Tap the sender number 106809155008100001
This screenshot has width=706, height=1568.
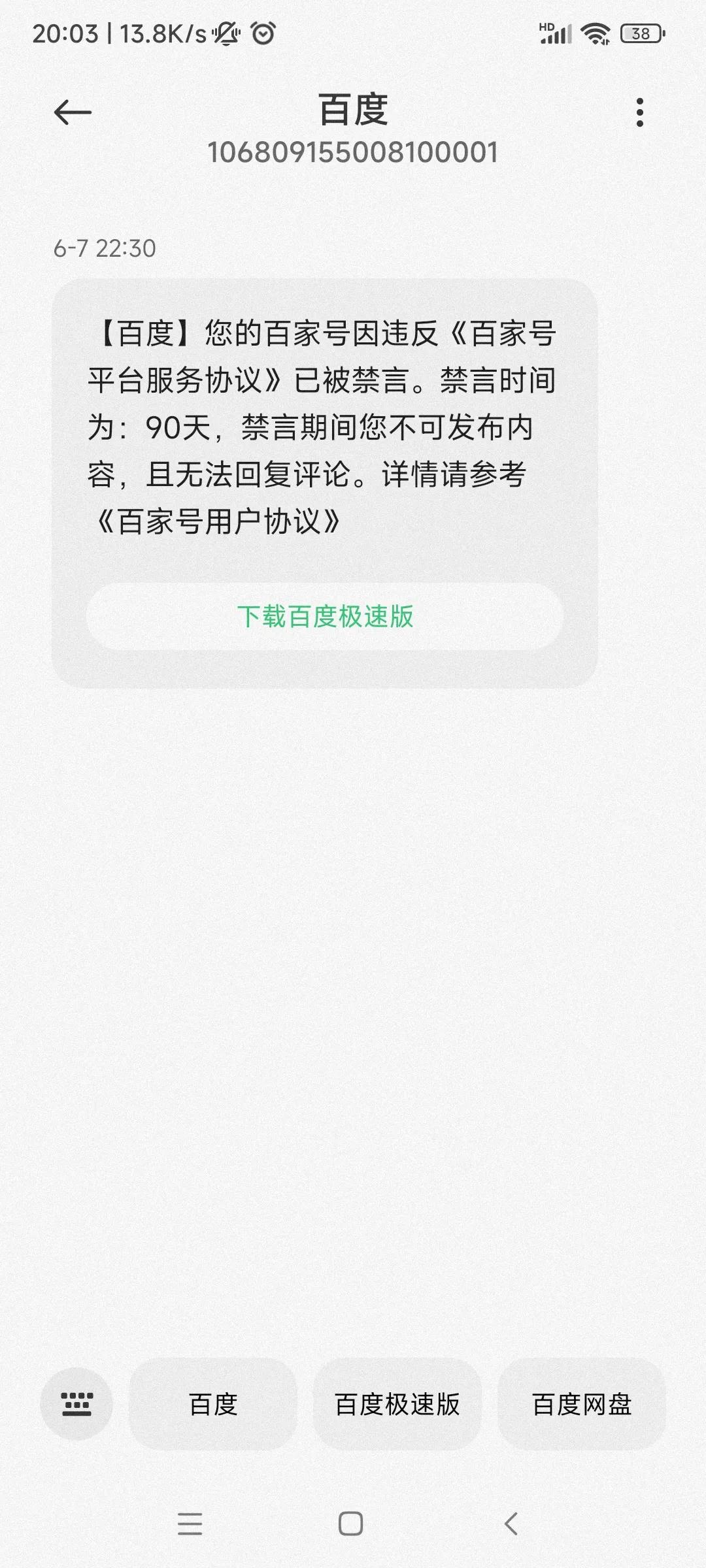coord(353,153)
